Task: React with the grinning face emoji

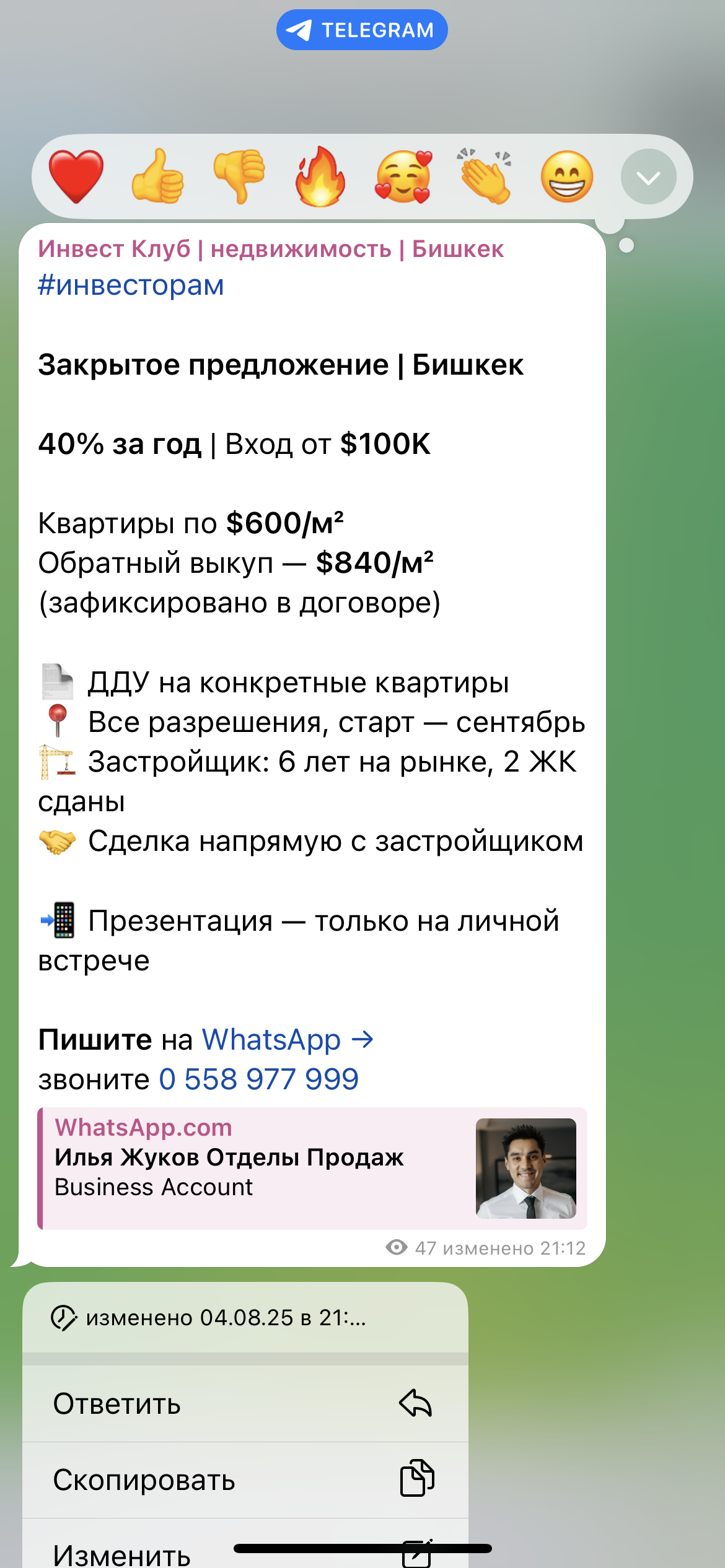Action: pyautogui.click(x=566, y=176)
